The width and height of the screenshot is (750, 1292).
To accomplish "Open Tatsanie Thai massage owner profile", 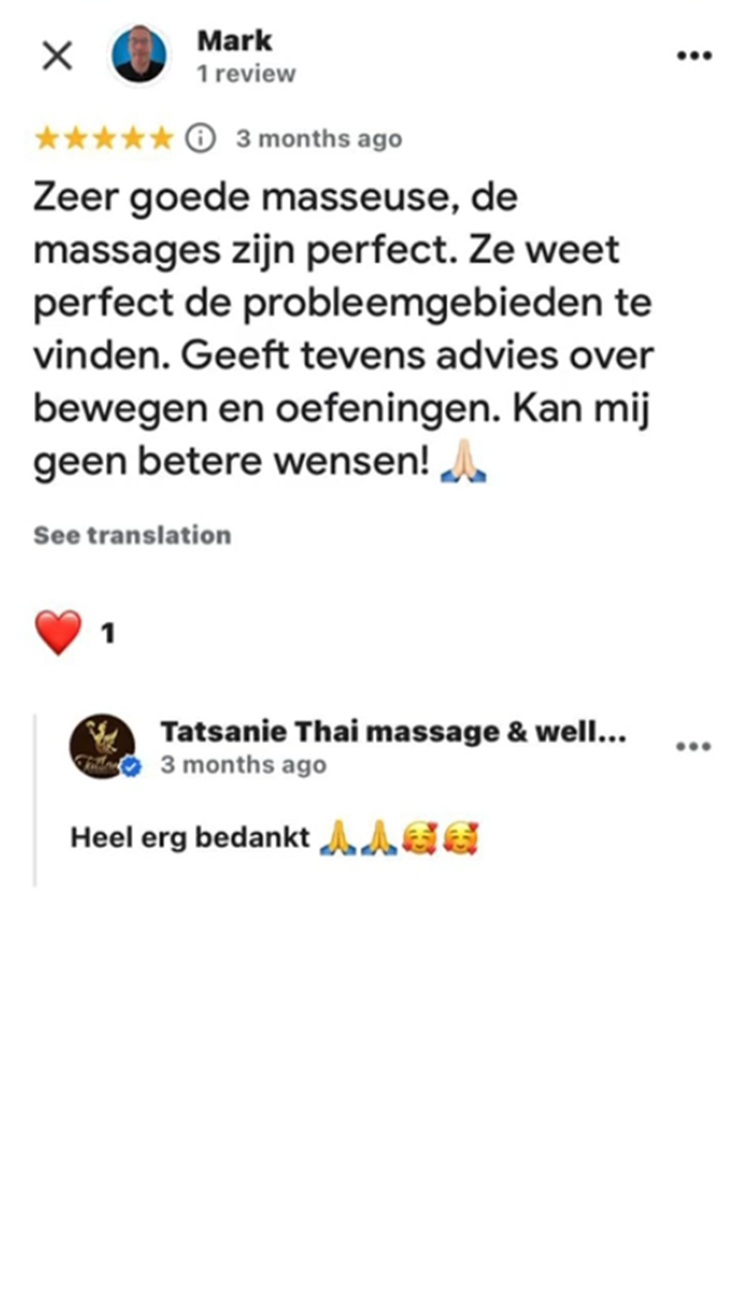I will click(103, 747).
